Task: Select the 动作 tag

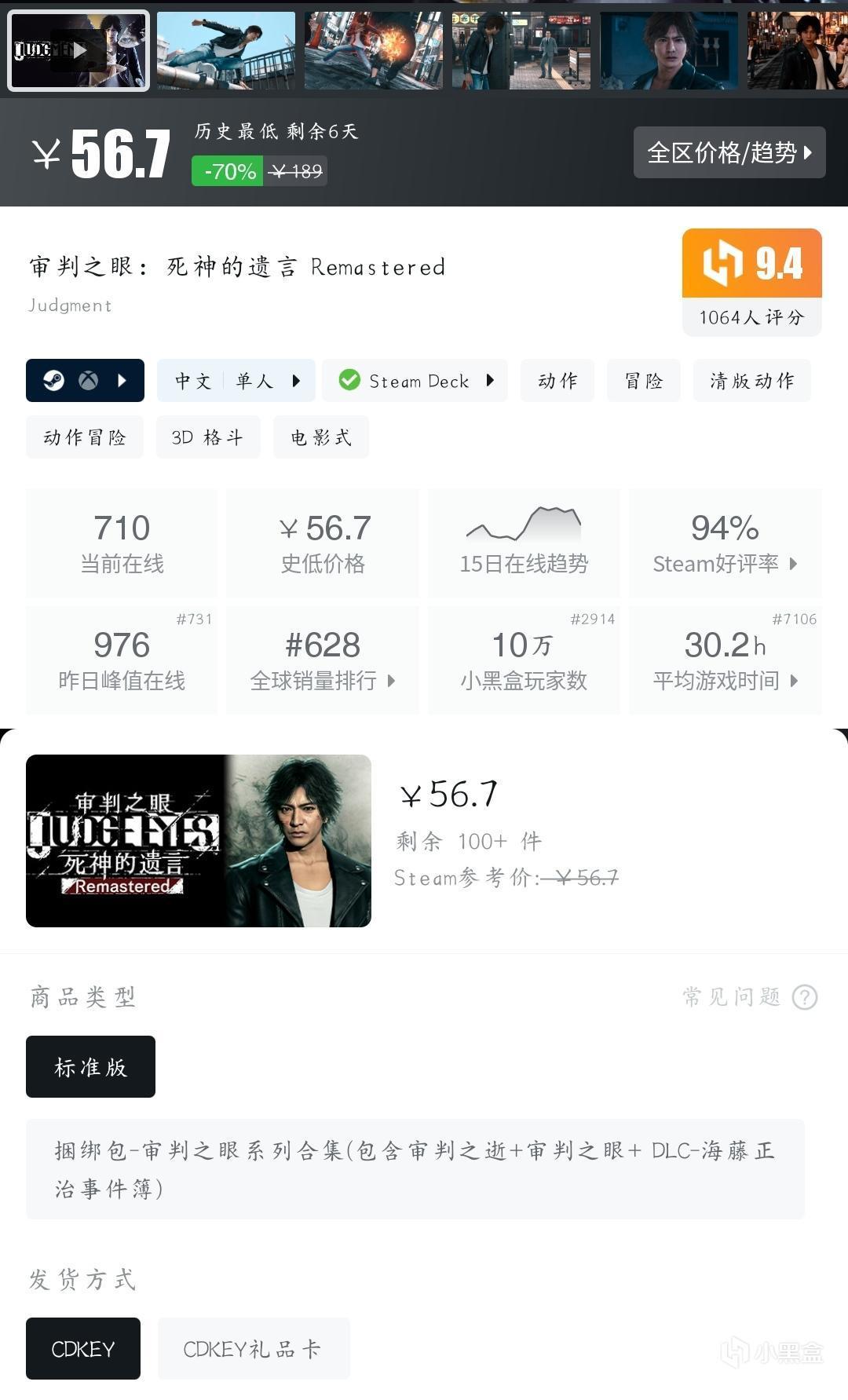Action: coord(557,381)
